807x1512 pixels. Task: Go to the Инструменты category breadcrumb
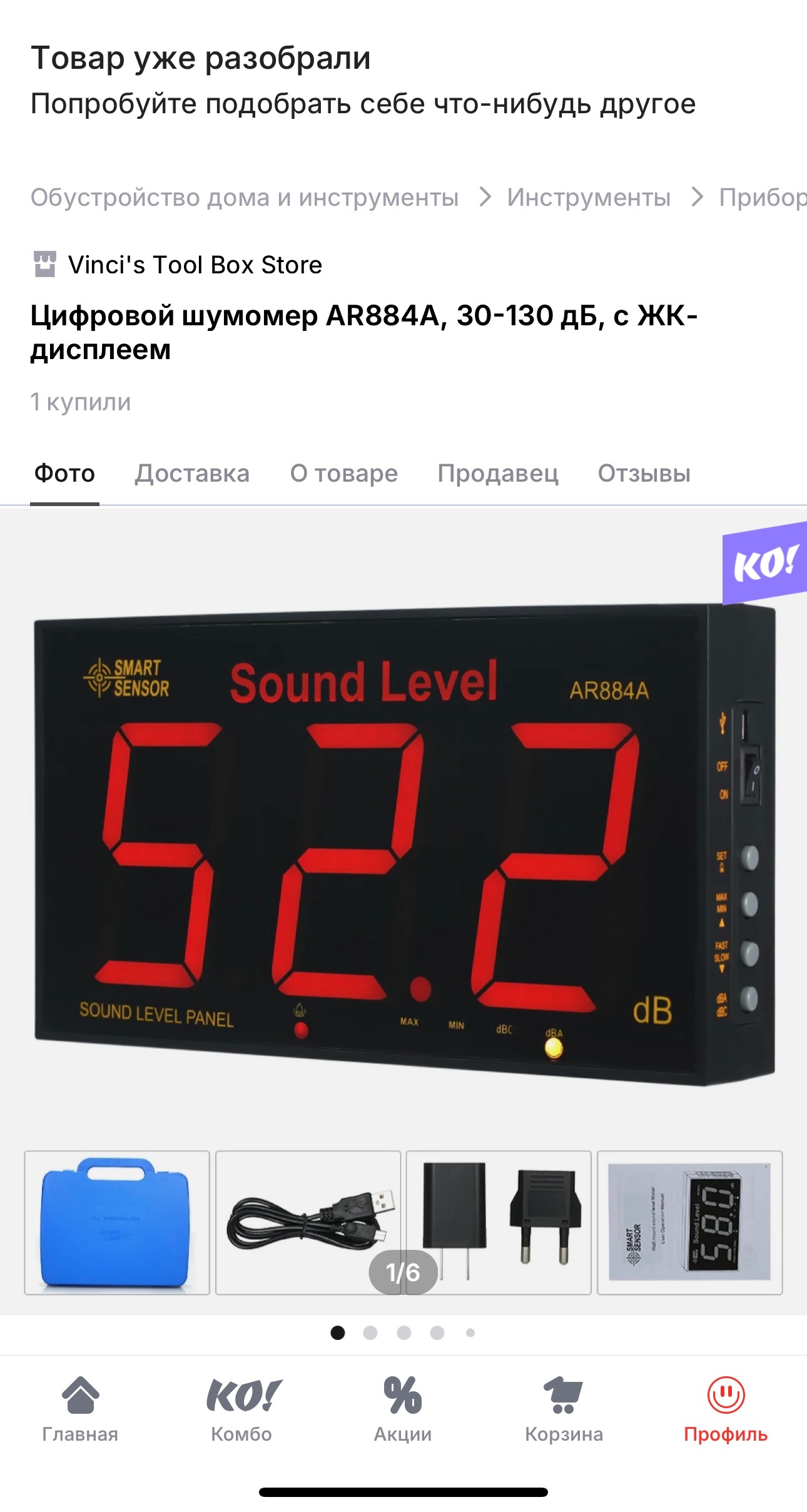589,198
